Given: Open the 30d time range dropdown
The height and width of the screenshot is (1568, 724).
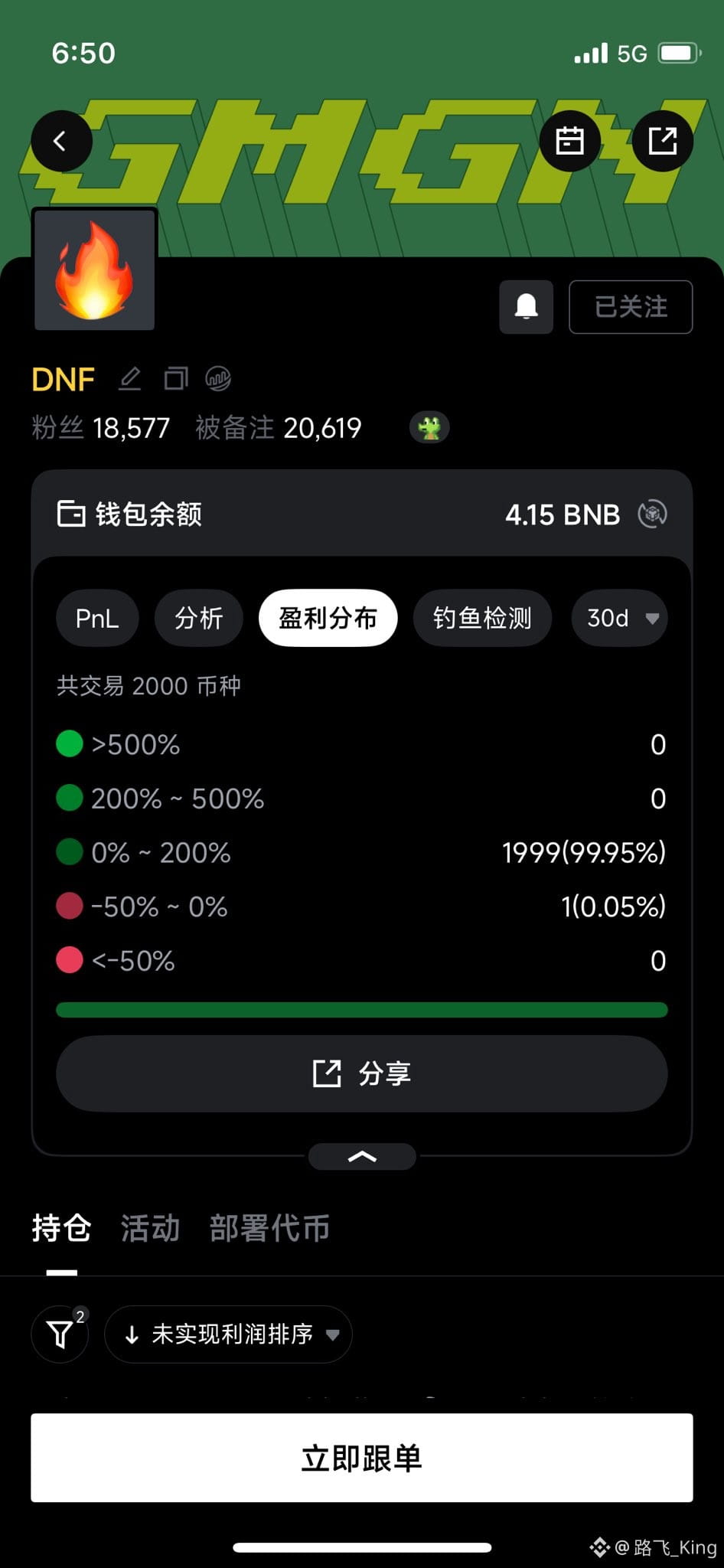Looking at the screenshot, I should [619, 618].
